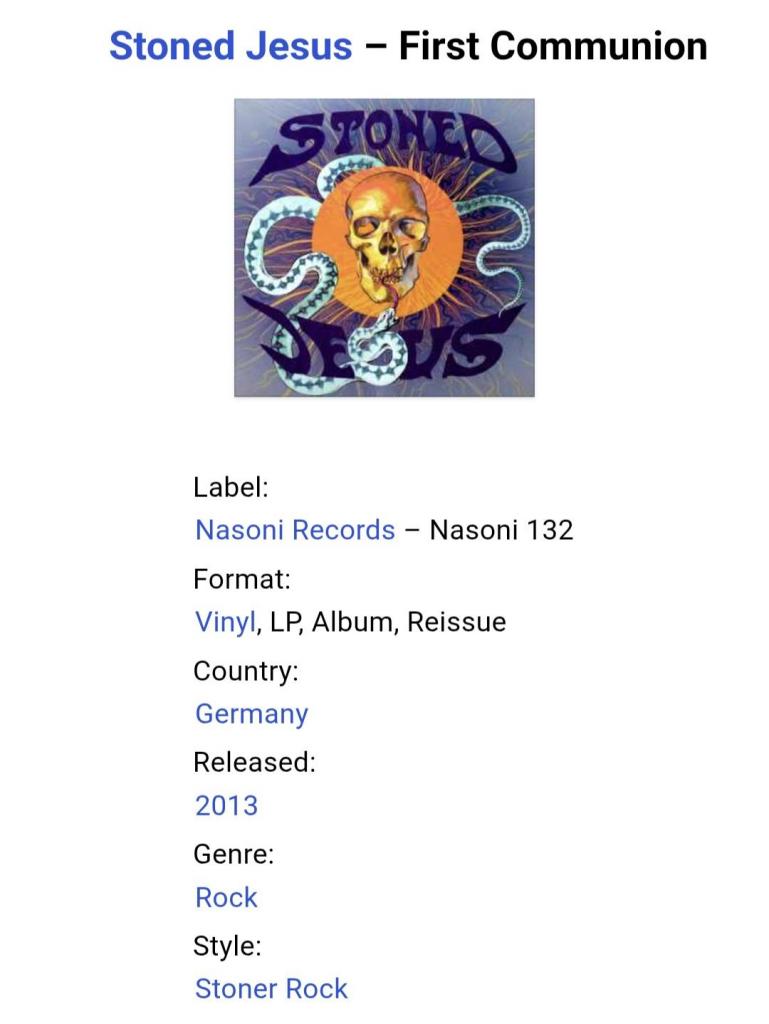The image size is (769, 1024).
Task: Explore the Stoner Rock style link
Action: 271,989
